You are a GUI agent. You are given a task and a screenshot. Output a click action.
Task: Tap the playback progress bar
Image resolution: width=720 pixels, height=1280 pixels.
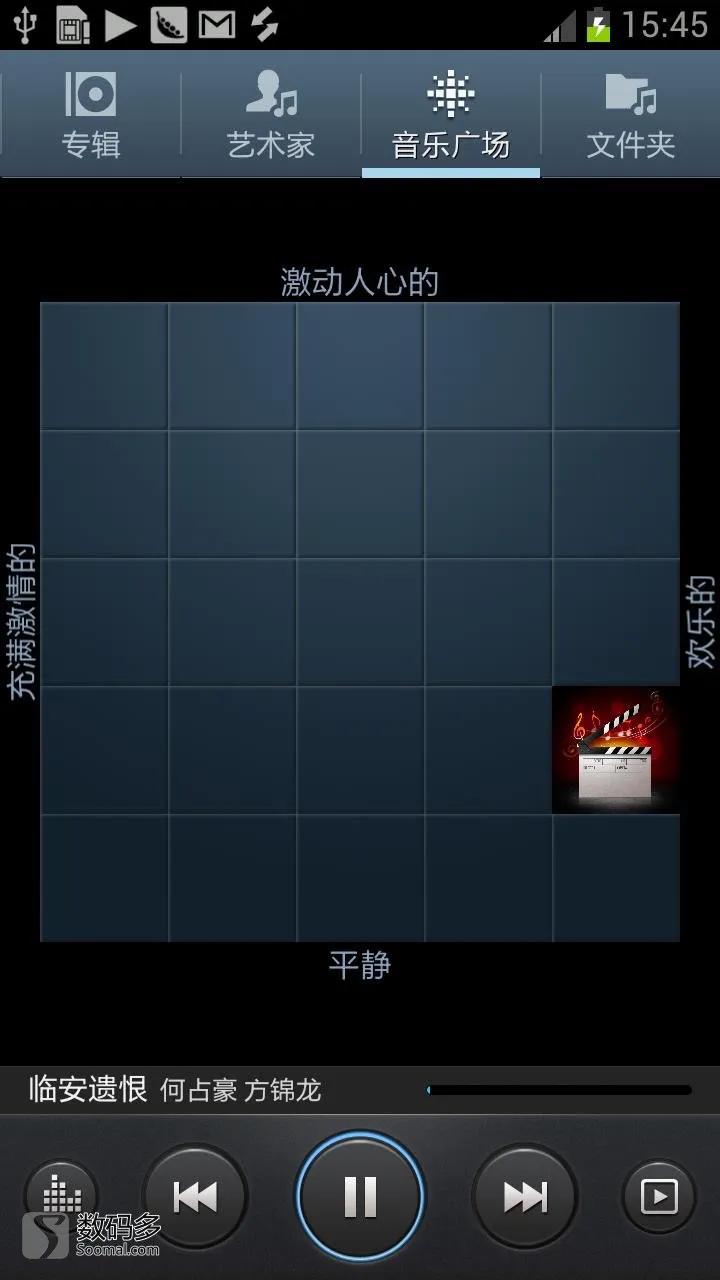[x=558, y=1090]
